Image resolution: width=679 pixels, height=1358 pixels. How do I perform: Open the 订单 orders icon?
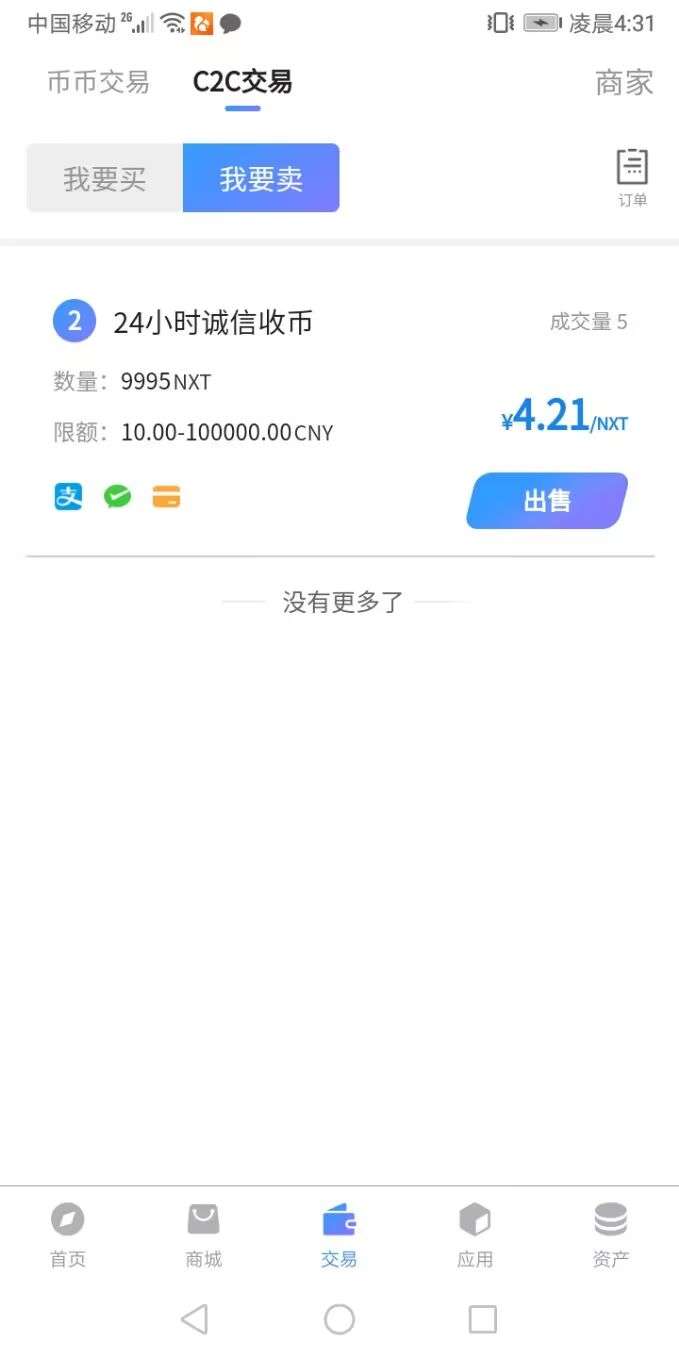point(632,177)
